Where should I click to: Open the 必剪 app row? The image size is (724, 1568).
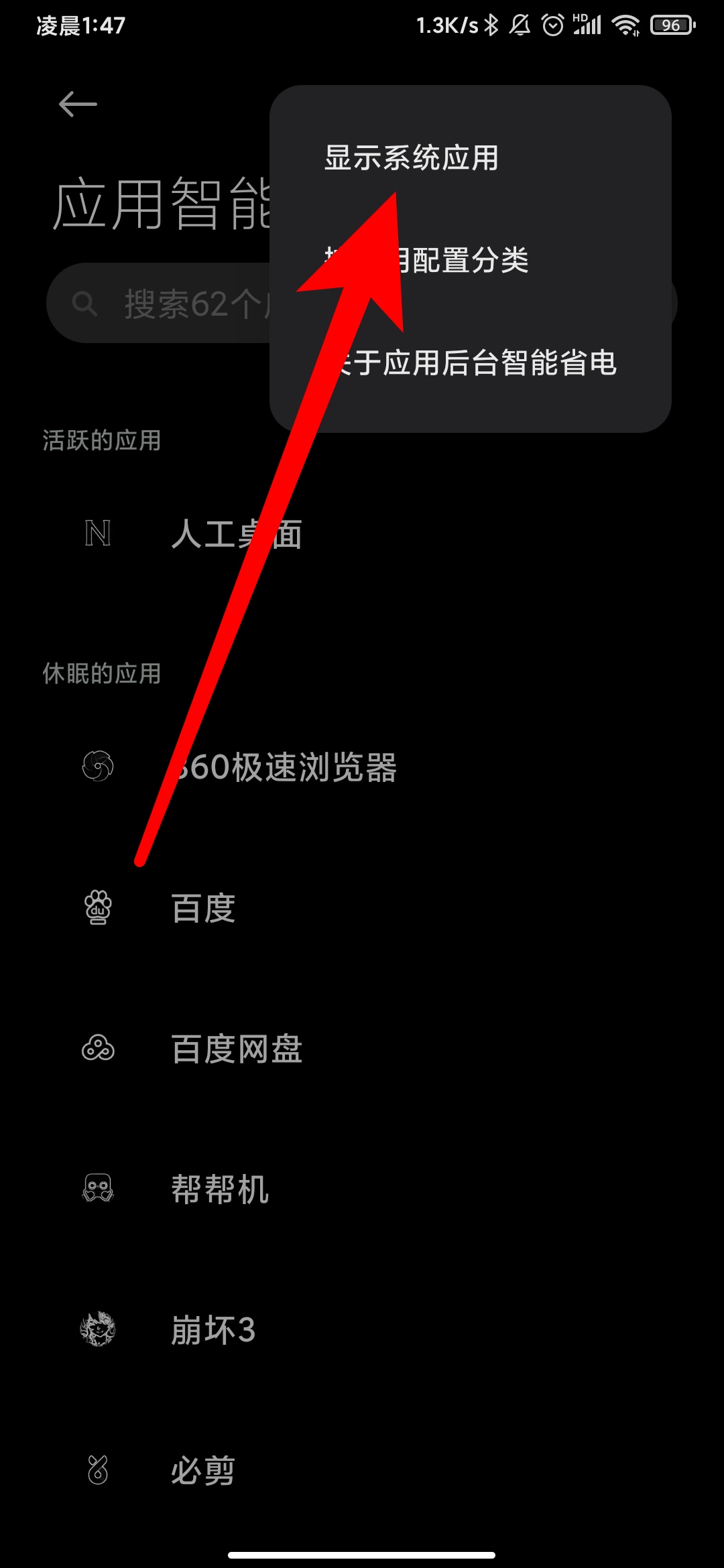[x=362, y=1471]
